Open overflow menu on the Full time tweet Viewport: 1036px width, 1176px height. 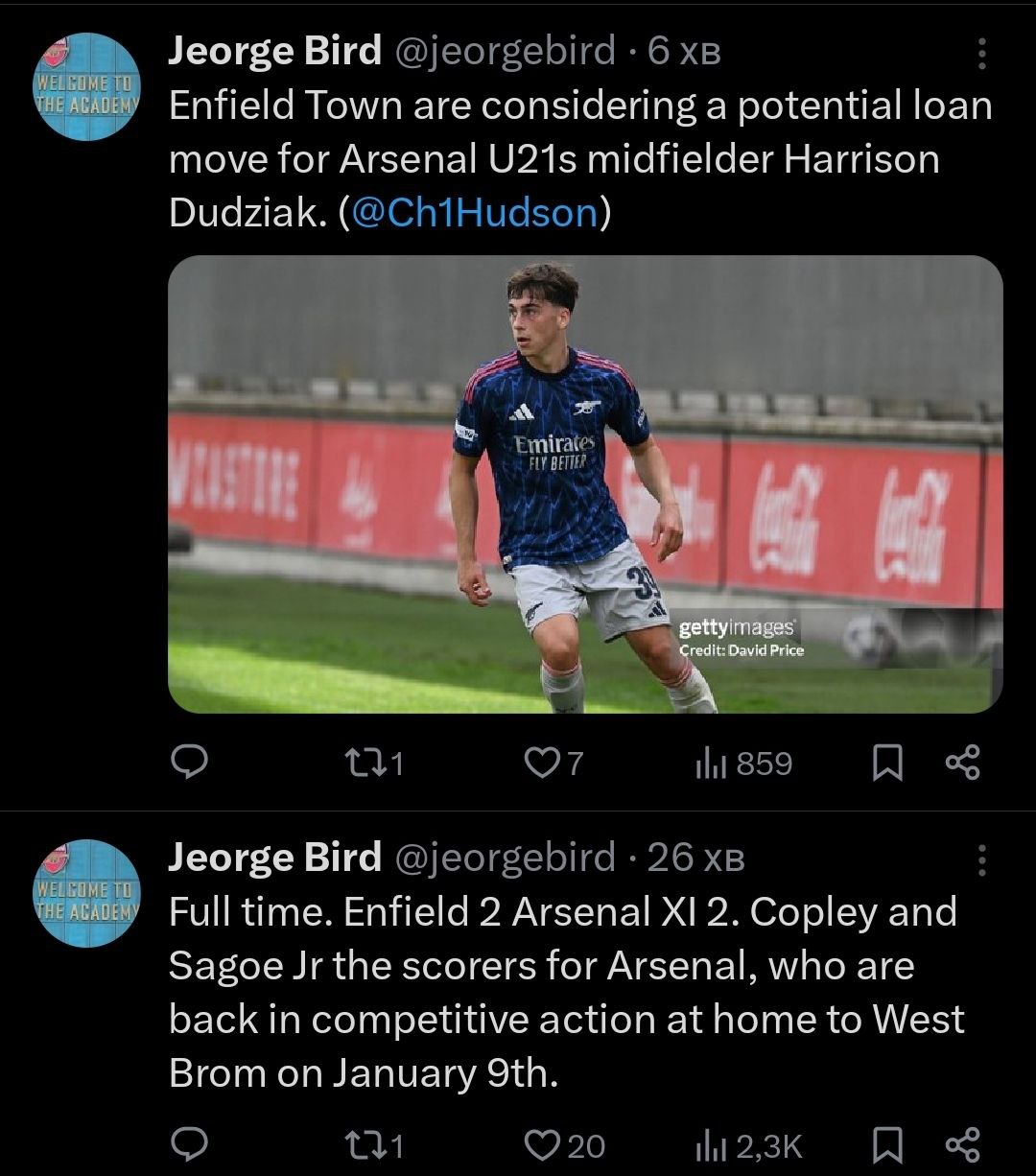981,860
